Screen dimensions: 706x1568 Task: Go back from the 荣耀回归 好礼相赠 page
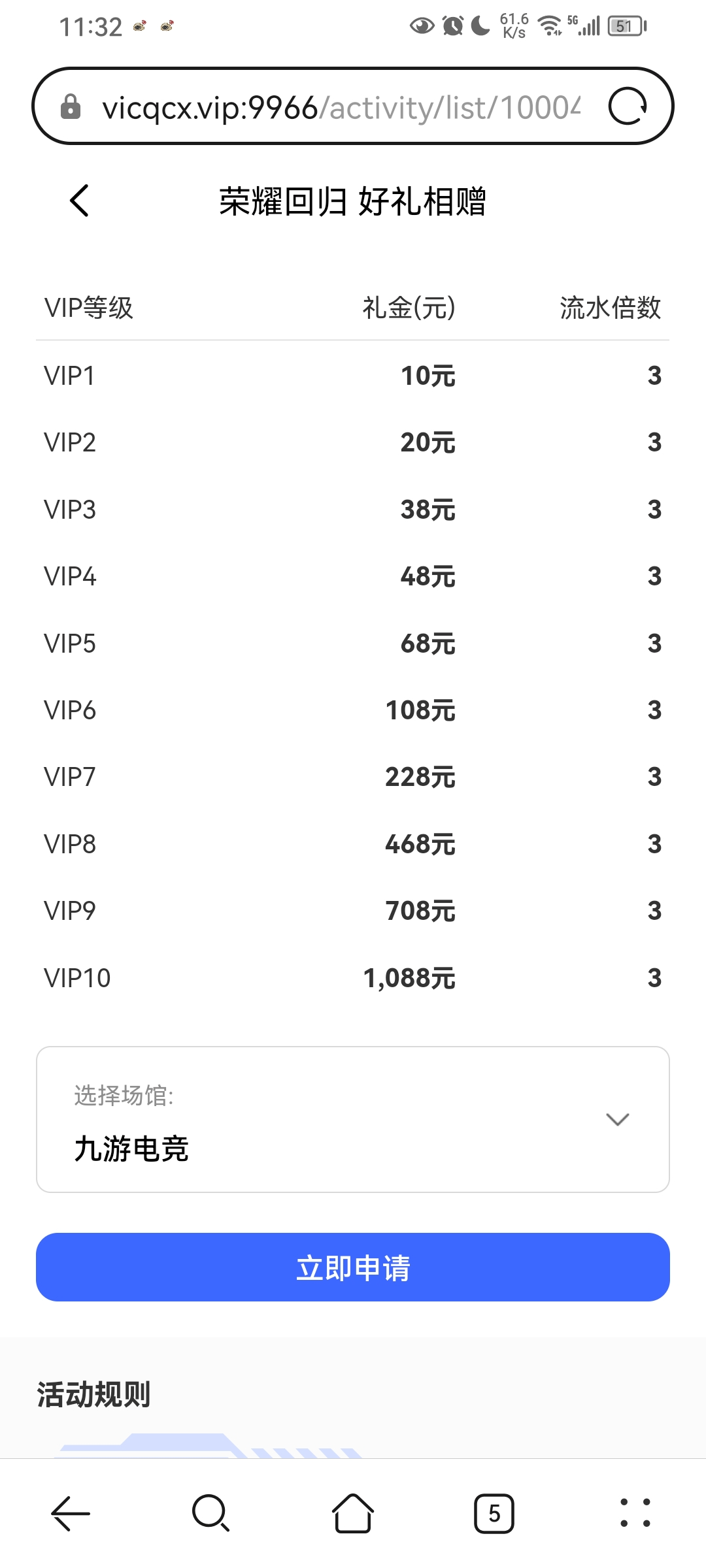[x=79, y=200]
